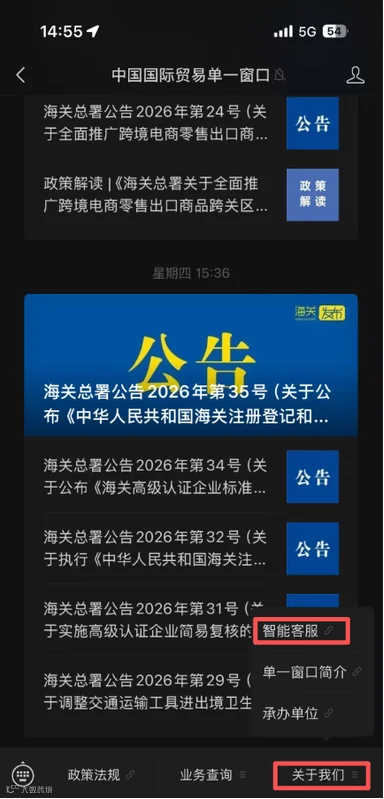Select 智能客服 from the popup menu
Screen dimensions: 384x799
(303, 631)
